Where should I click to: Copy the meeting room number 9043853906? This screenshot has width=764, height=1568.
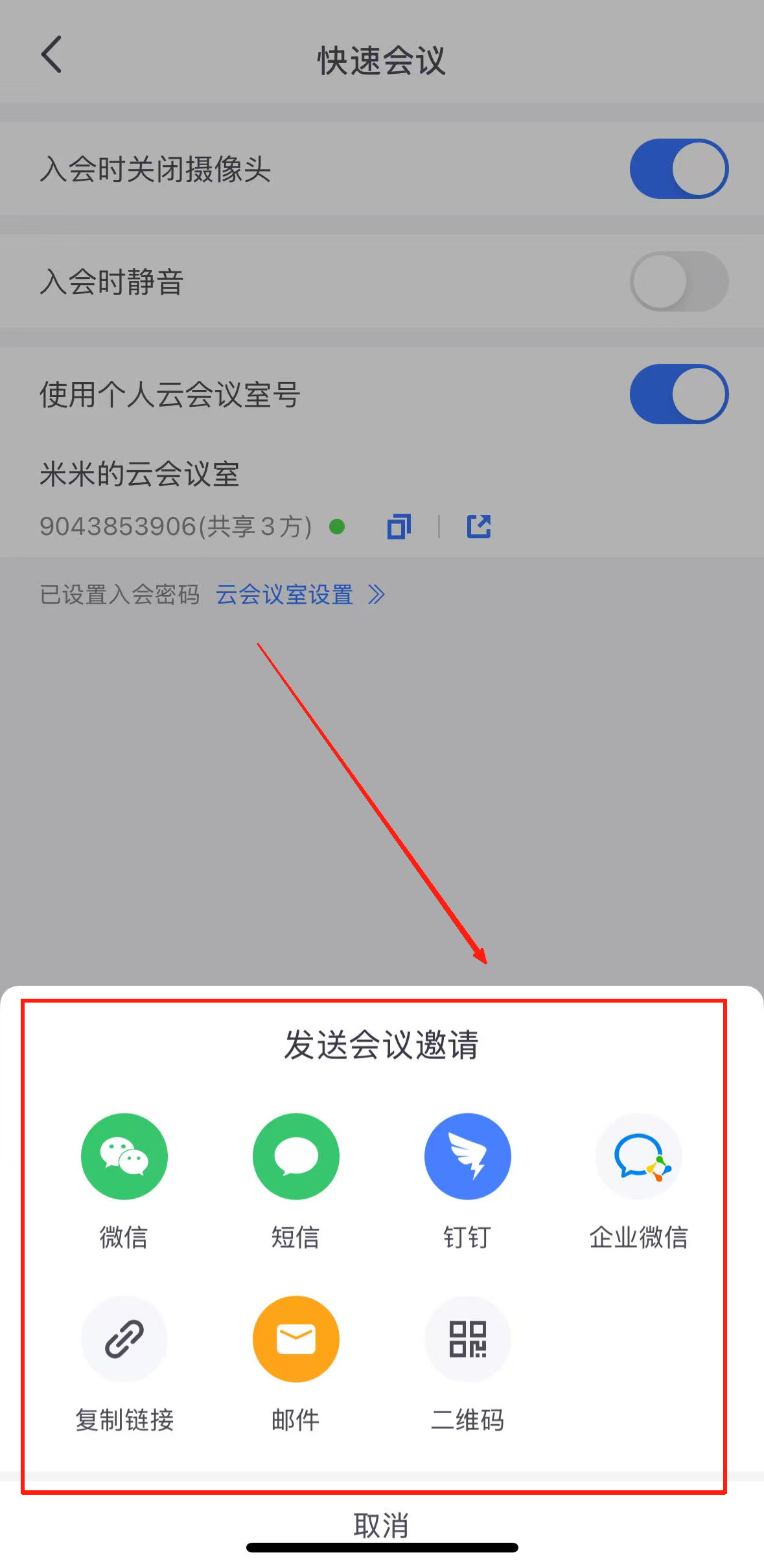coord(399,527)
